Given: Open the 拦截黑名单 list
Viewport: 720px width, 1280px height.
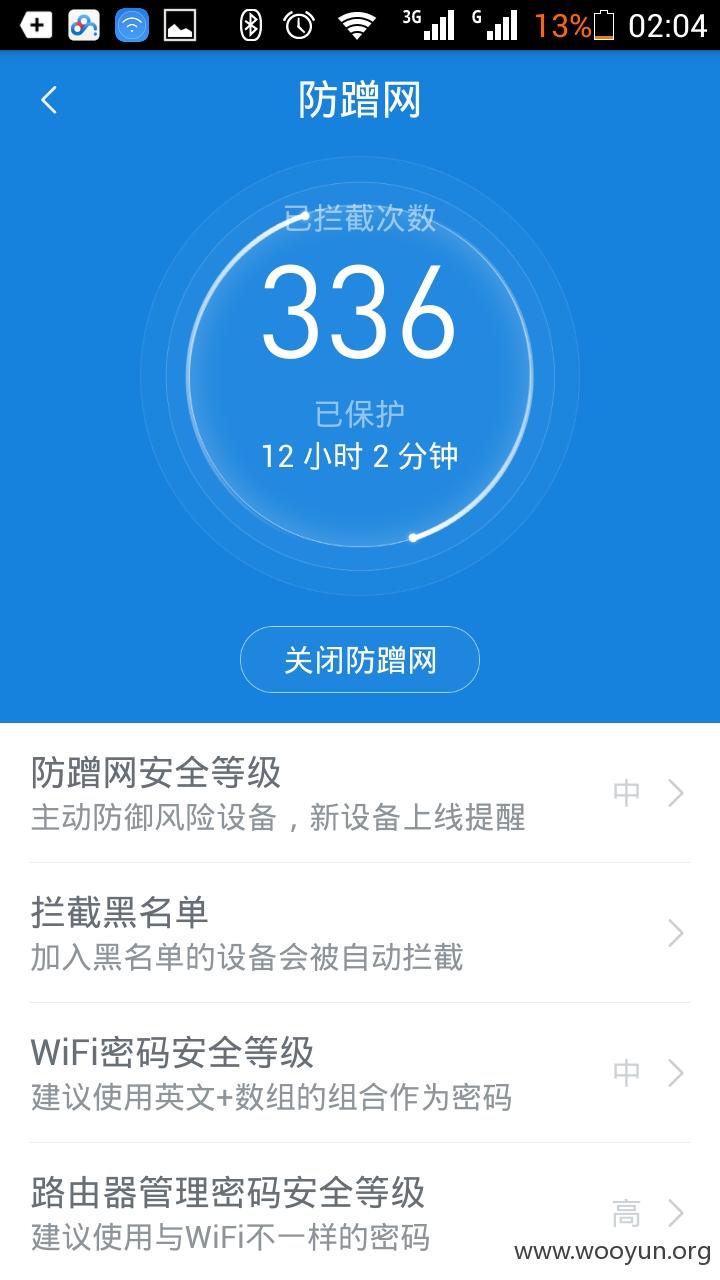Looking at the screenshot, I should [x=360, y=933].
